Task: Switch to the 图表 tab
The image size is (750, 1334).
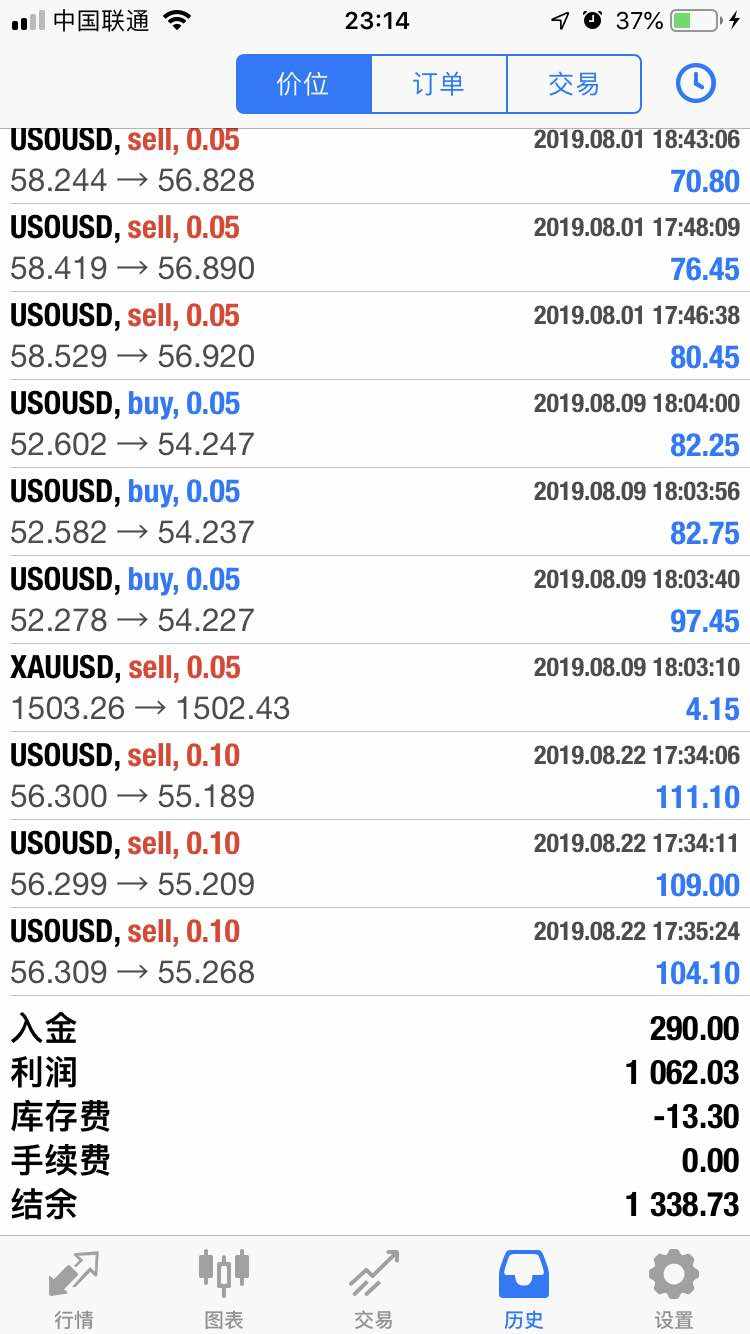Action: click(x=224, y=1287)
